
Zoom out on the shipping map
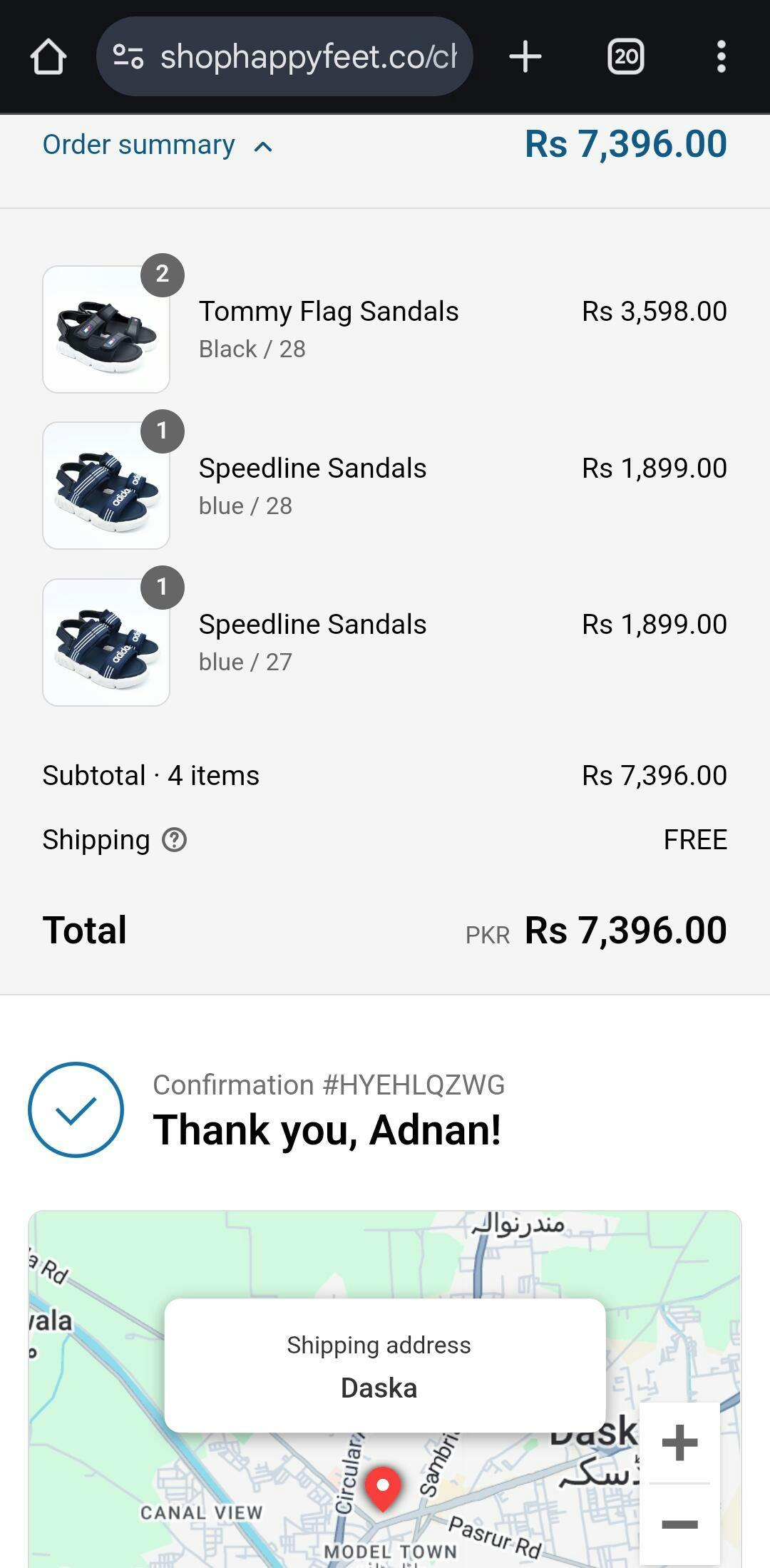pyautogui.click(x=679, y=1525)
